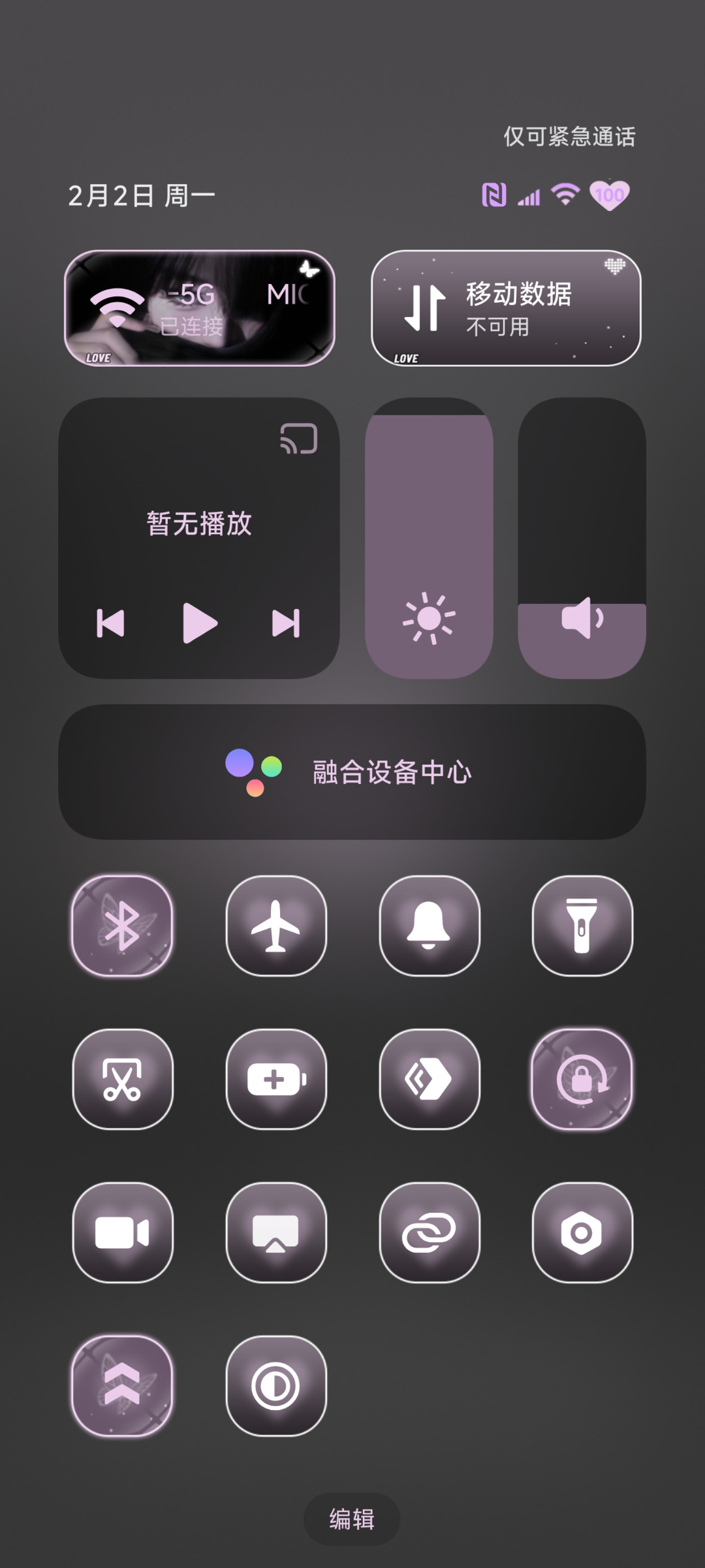The width and height of the screenshot is (705, 1568).
Task: Toggle the Wi-Fi tile
Action: click(200, 308)
